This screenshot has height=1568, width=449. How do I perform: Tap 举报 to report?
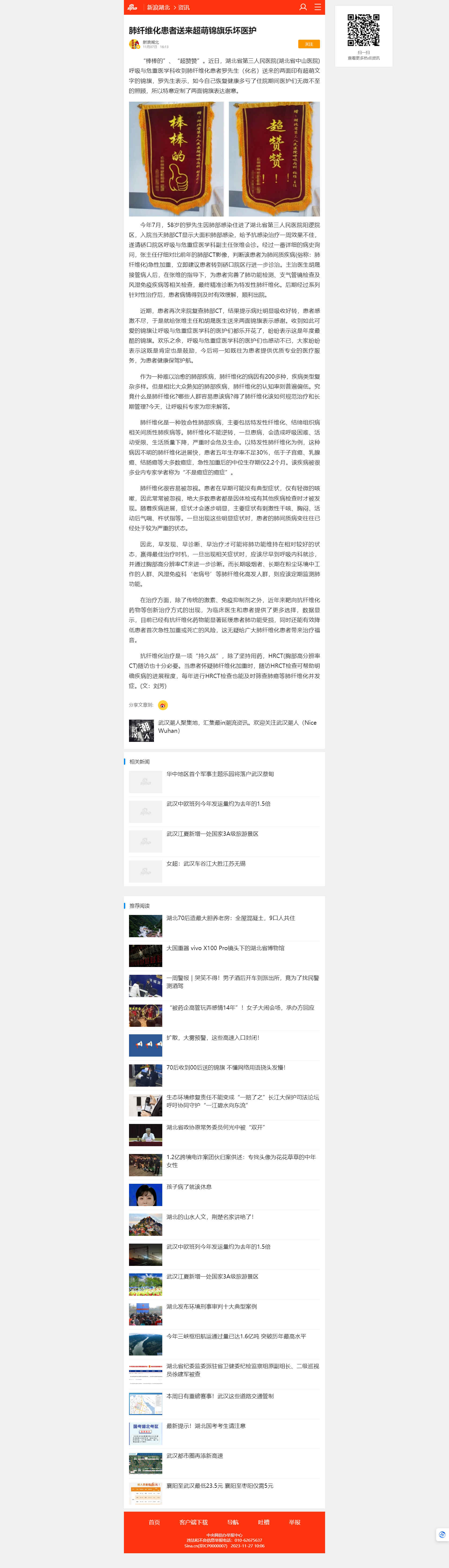295,1522
